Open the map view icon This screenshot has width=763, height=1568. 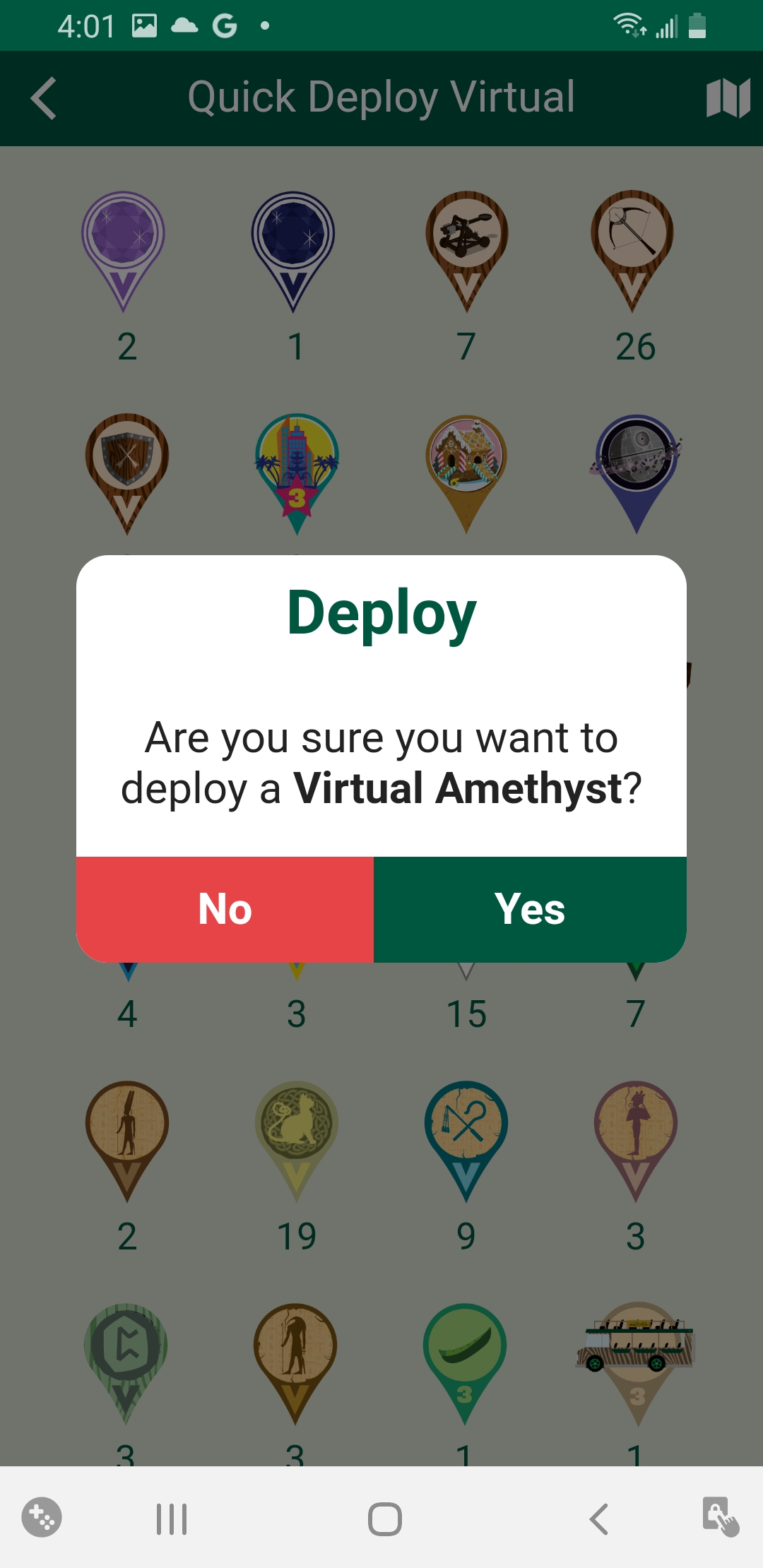(728, 98)
